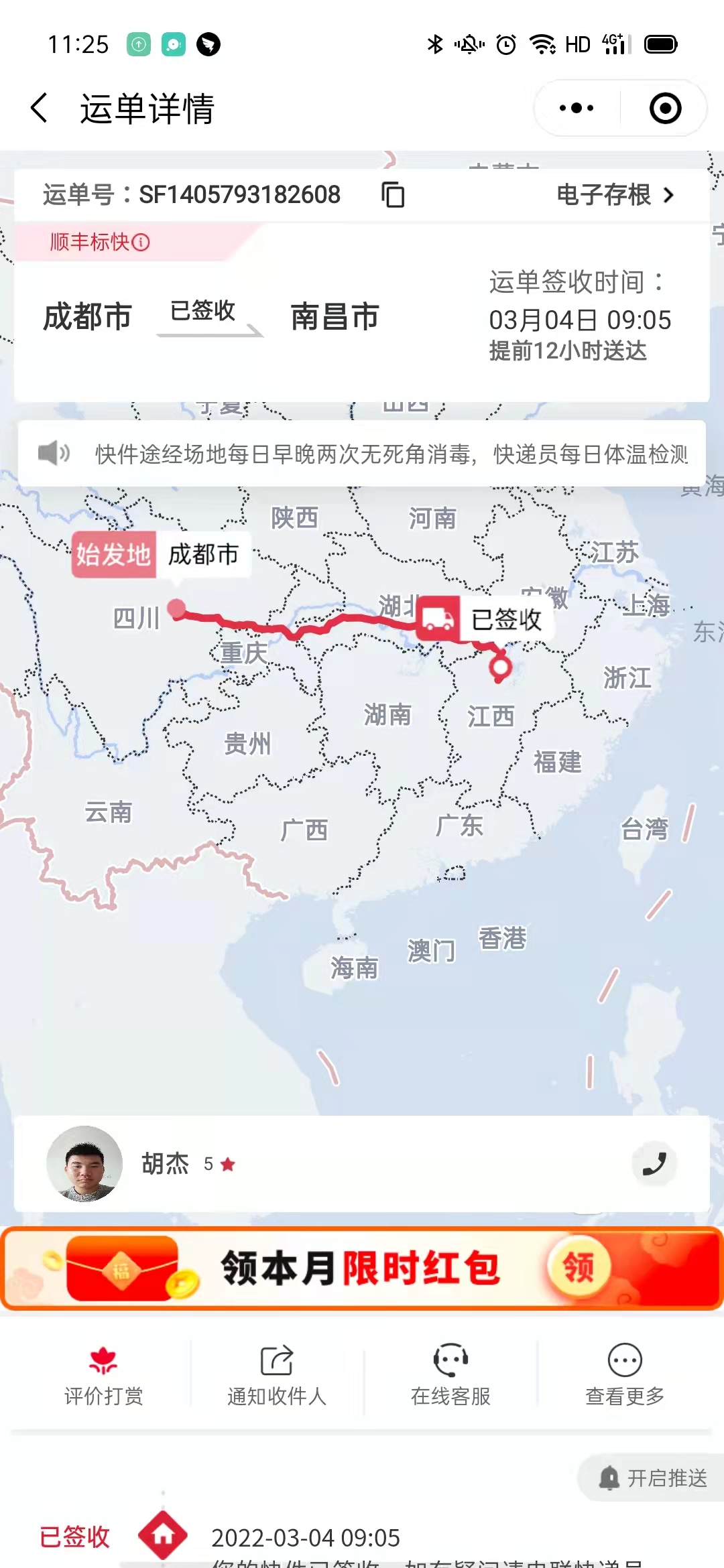This screenshot has width=724, height=1568.
Task: Close the mini program with circle button
Action: (665, 108)
